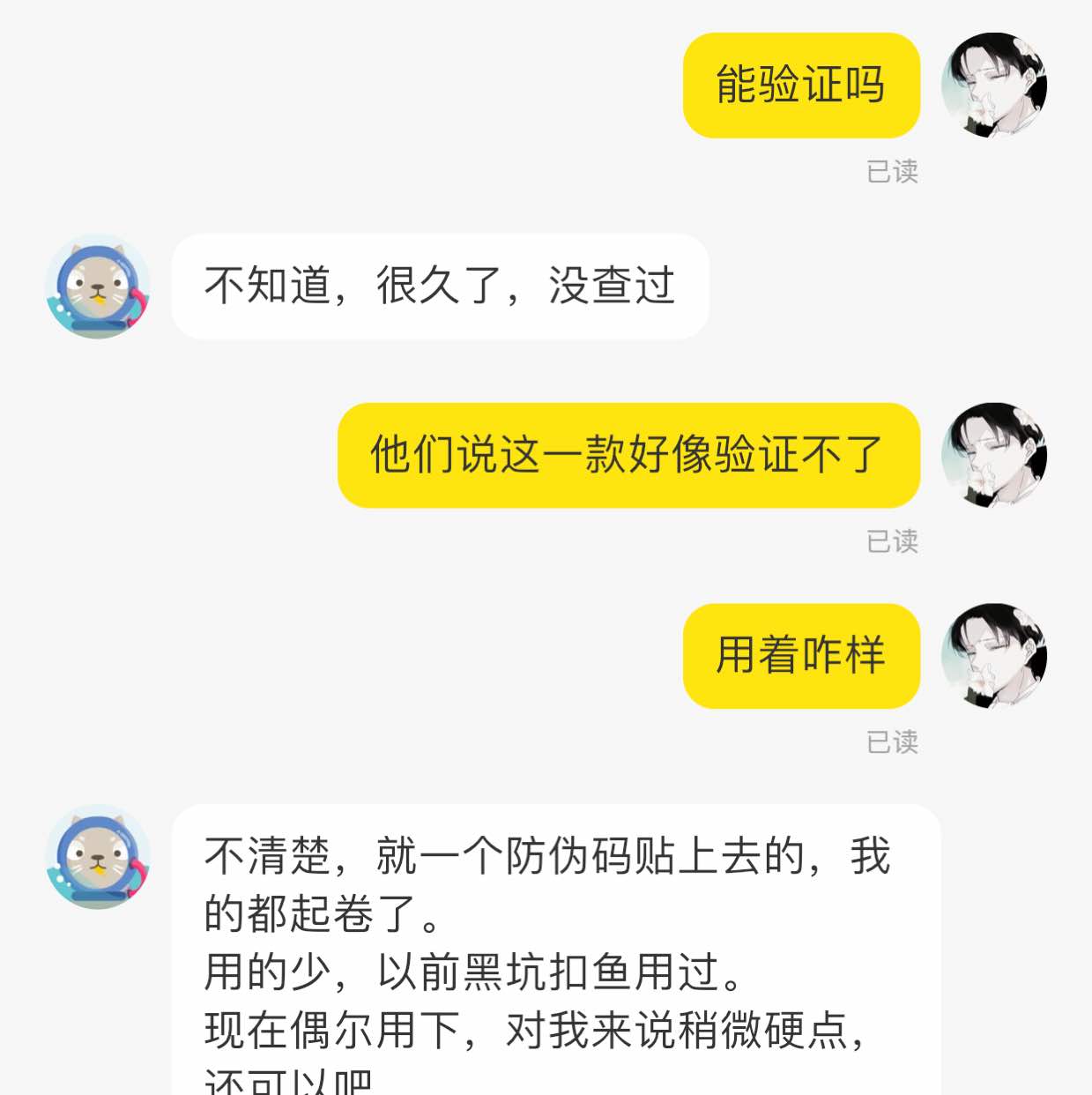Tap the sender avatar next to "能验证吗"

pyautogui.click(x=993, y=86)
